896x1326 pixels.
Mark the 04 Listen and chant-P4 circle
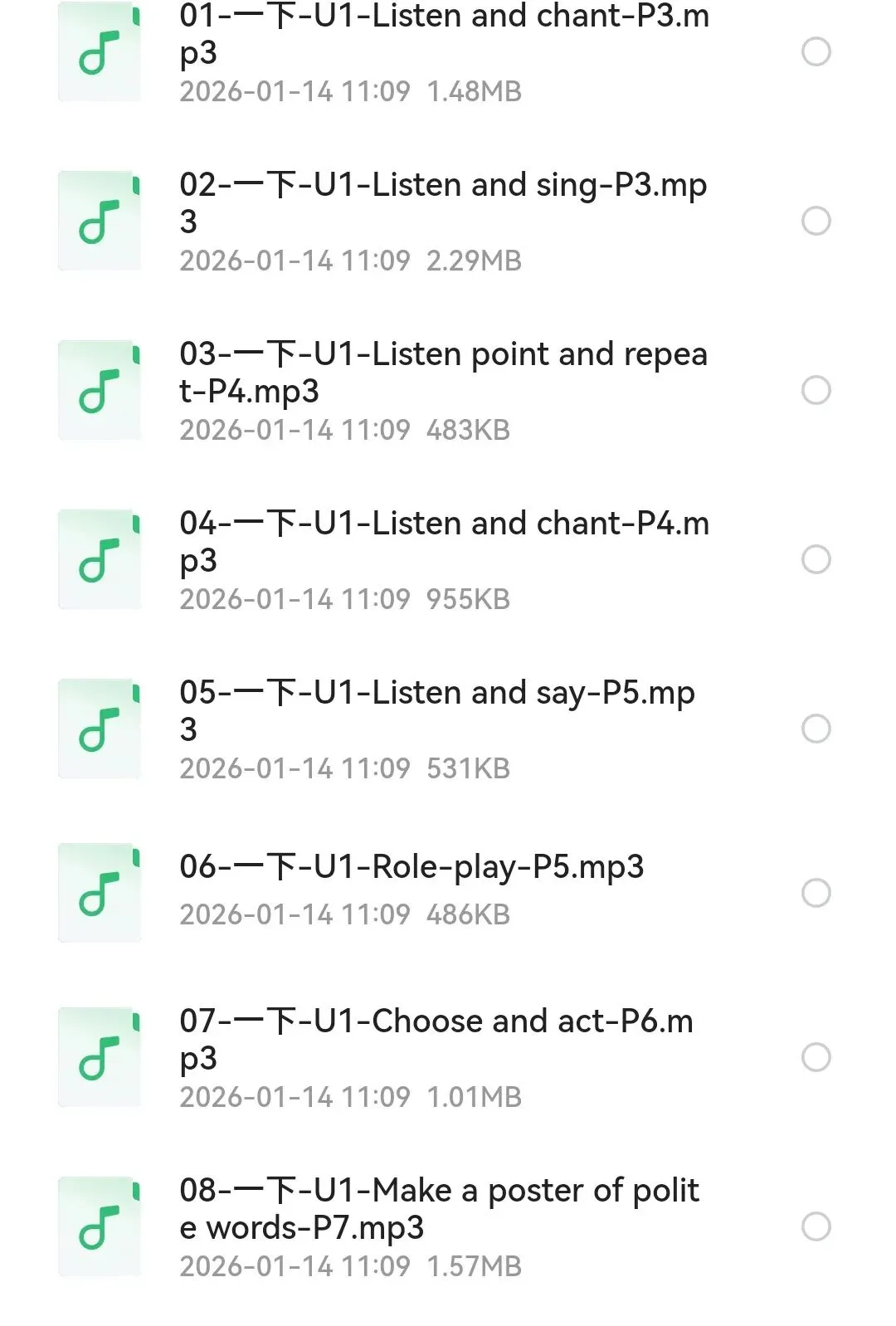(816, 559)
